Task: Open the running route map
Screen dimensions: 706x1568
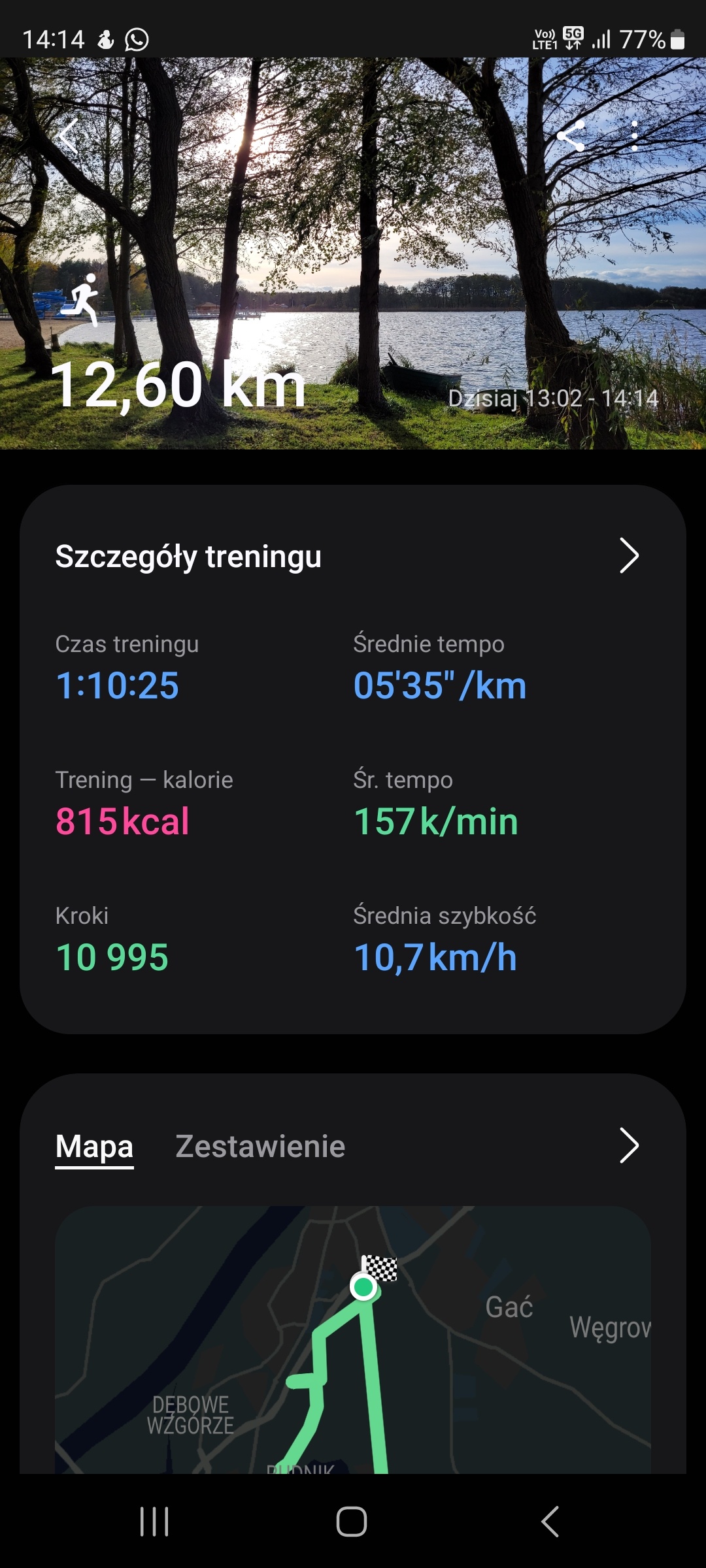Action: pyautogui.click(x=353, y=1339)
